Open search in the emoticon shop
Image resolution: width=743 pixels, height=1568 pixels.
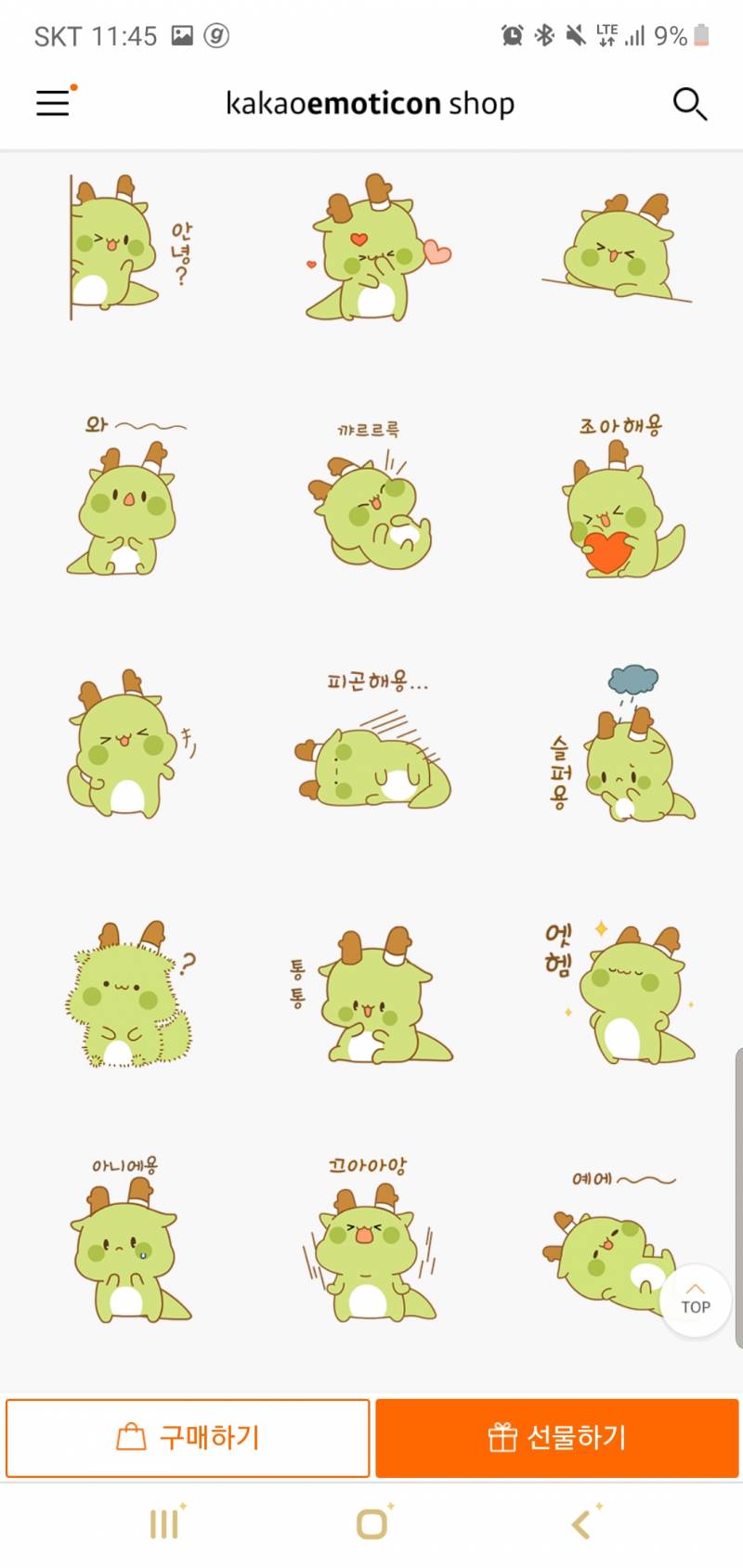click(x=690, y=104)
